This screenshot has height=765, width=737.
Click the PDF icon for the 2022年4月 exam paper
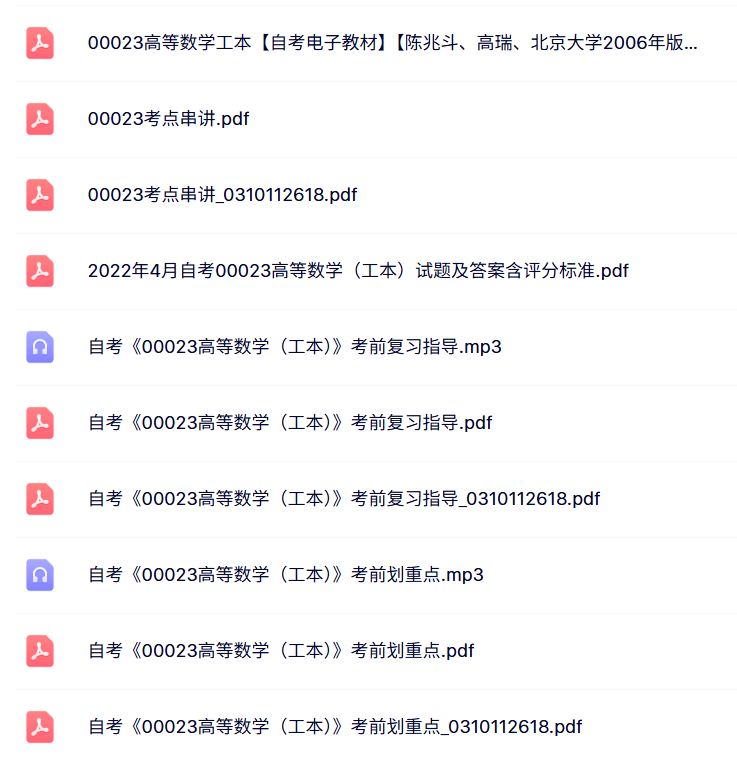40,271
